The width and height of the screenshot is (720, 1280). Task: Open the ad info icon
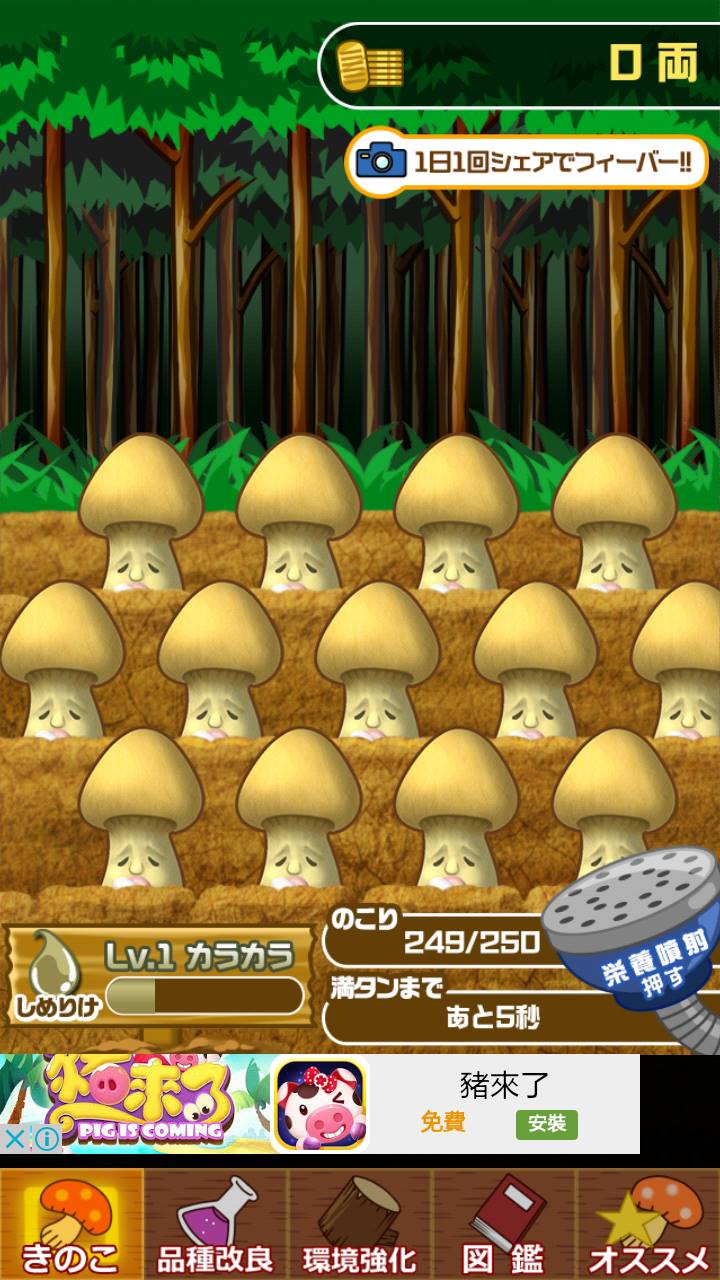click(x=46, y=1138)
